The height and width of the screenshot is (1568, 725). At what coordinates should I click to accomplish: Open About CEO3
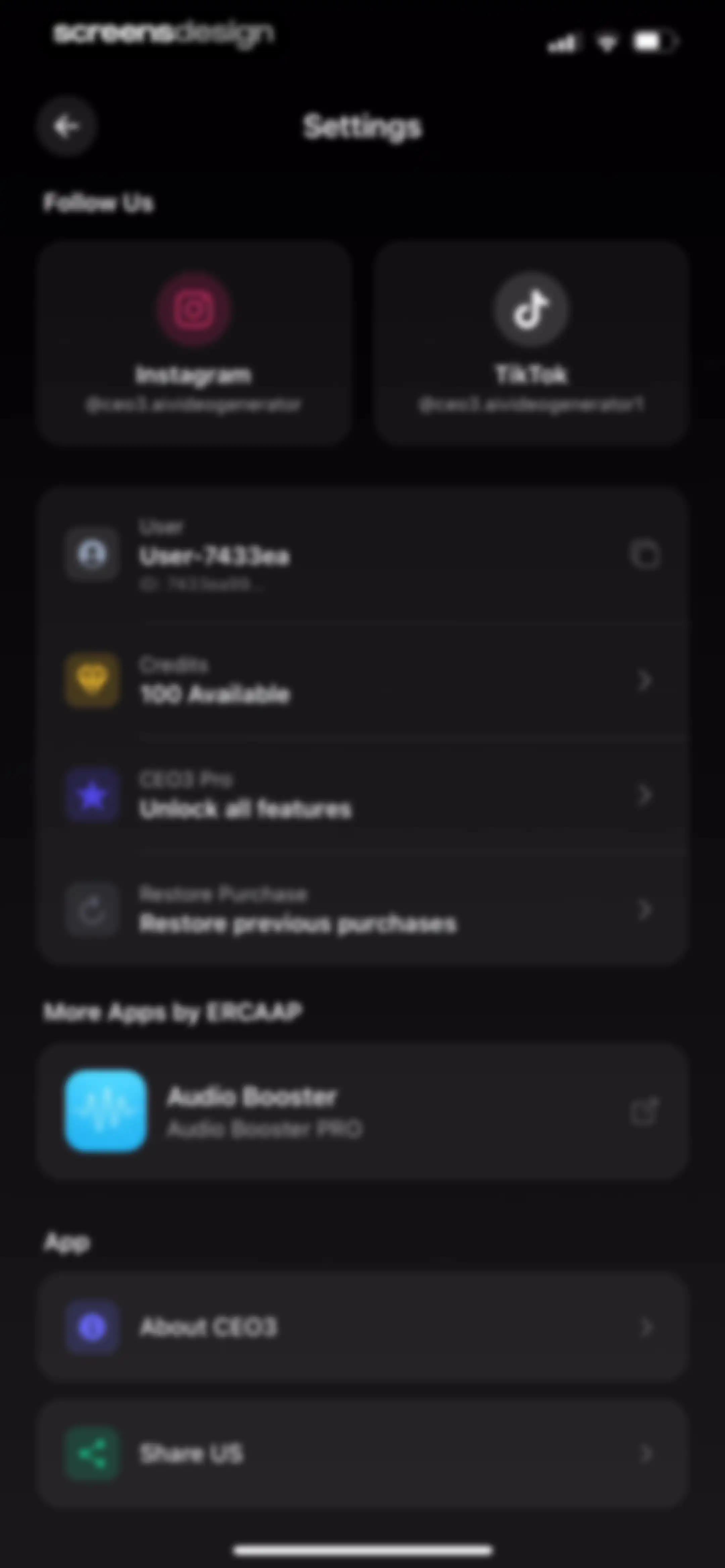tap(363, 1327)
